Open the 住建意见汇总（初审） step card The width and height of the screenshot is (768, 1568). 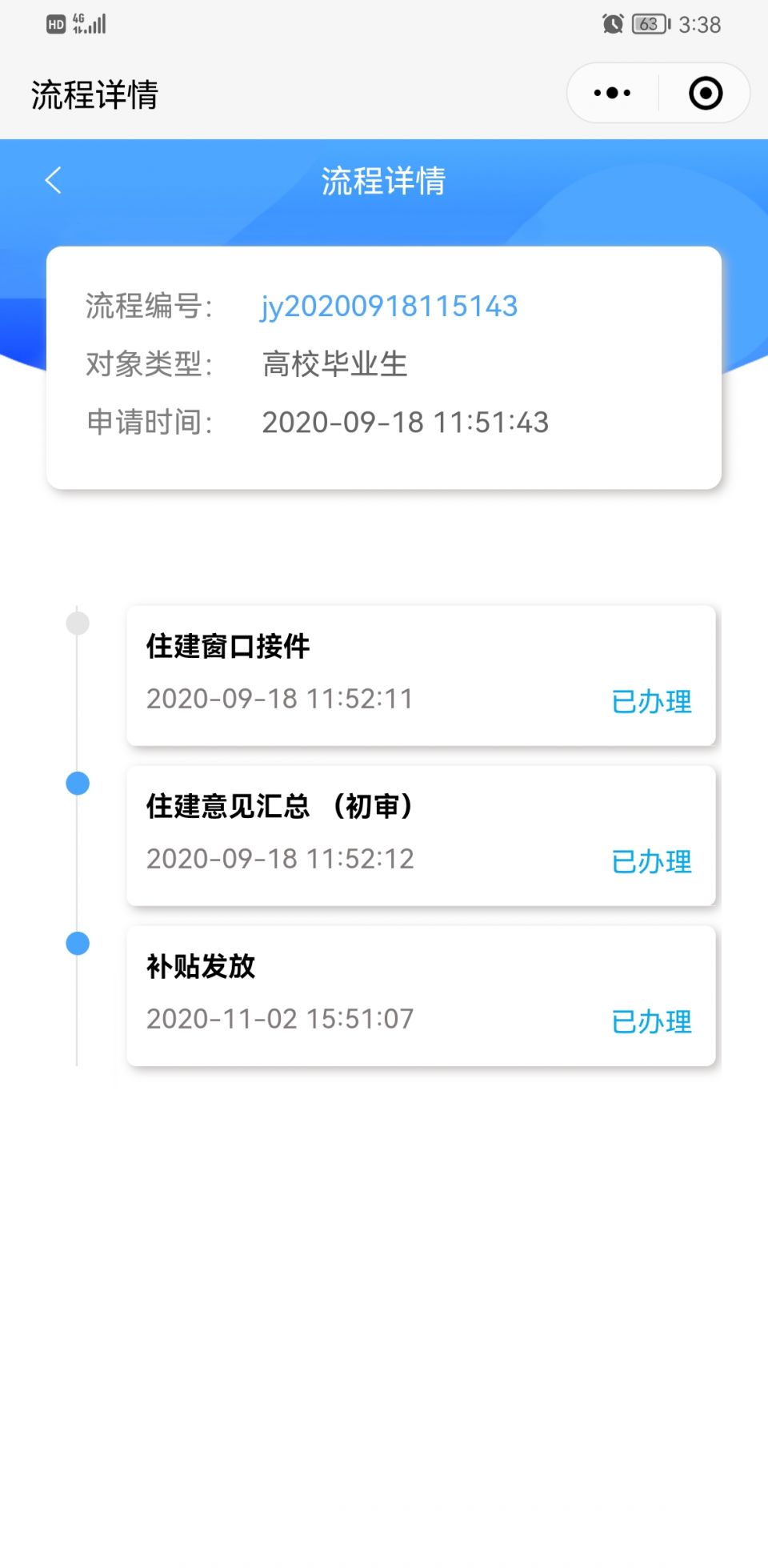tap(421, 836)
